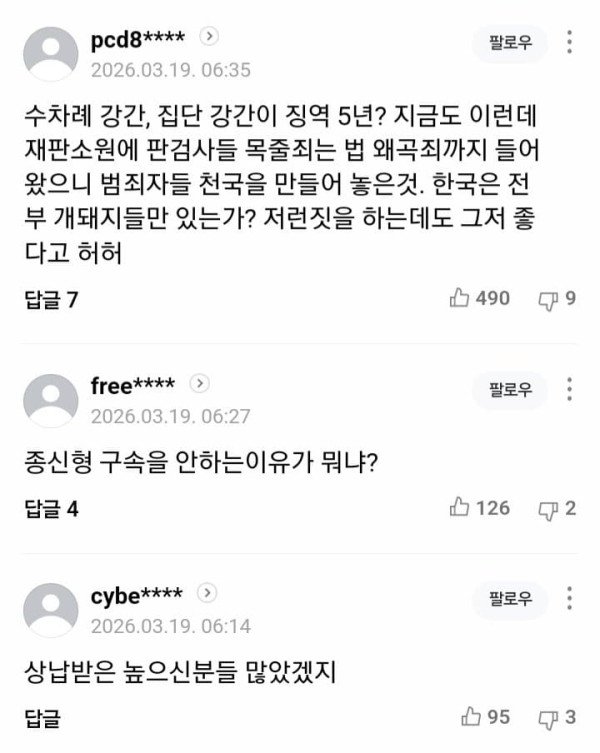The image size is (600, 753).
Task: Open cybe**** profile chevron
Action: tap(207, 593)
